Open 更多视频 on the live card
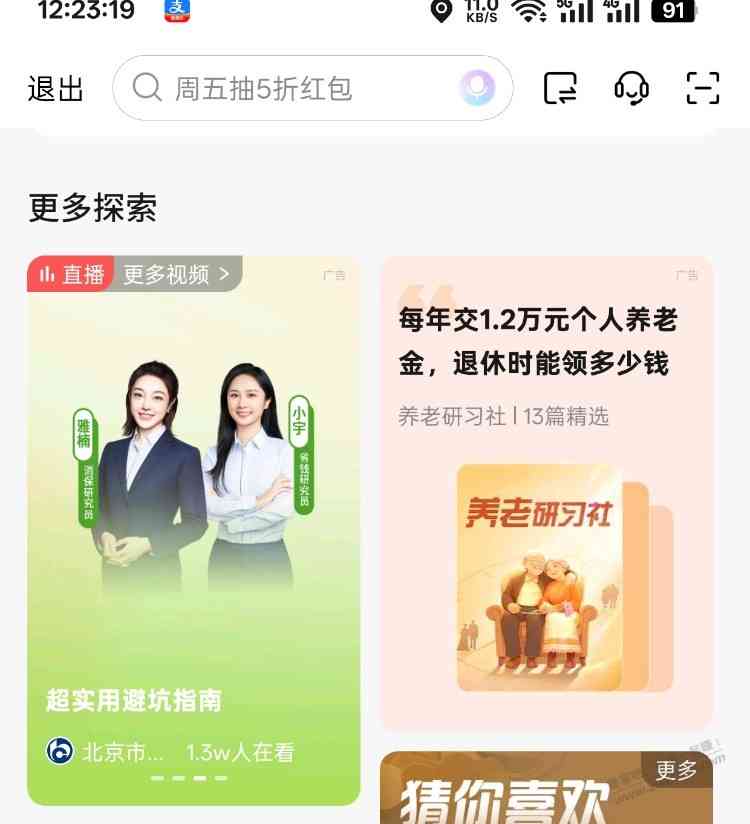 [177, 274]
